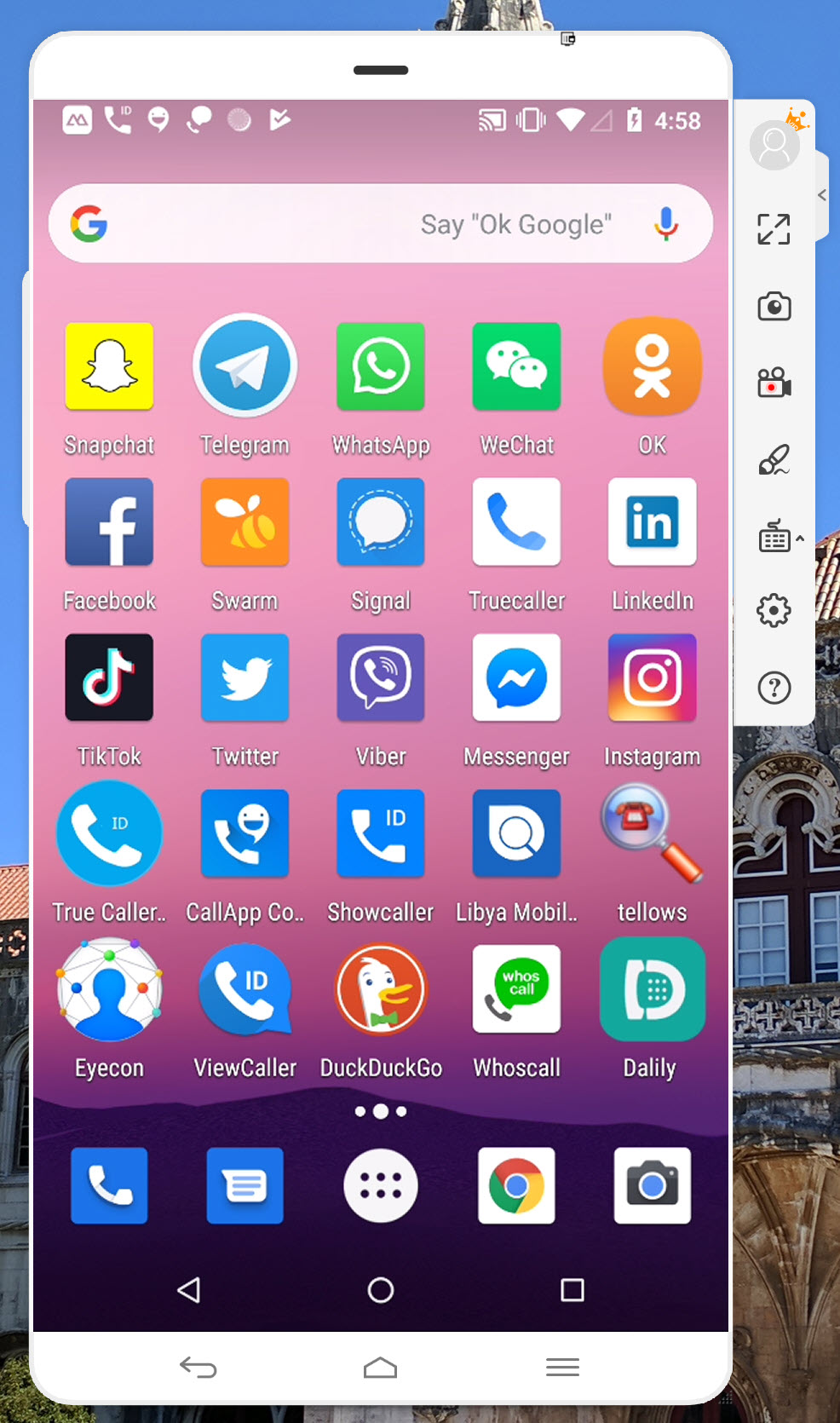840x1423 pixels.
Task: Open Instagram
Action: [x=653, y=677]
